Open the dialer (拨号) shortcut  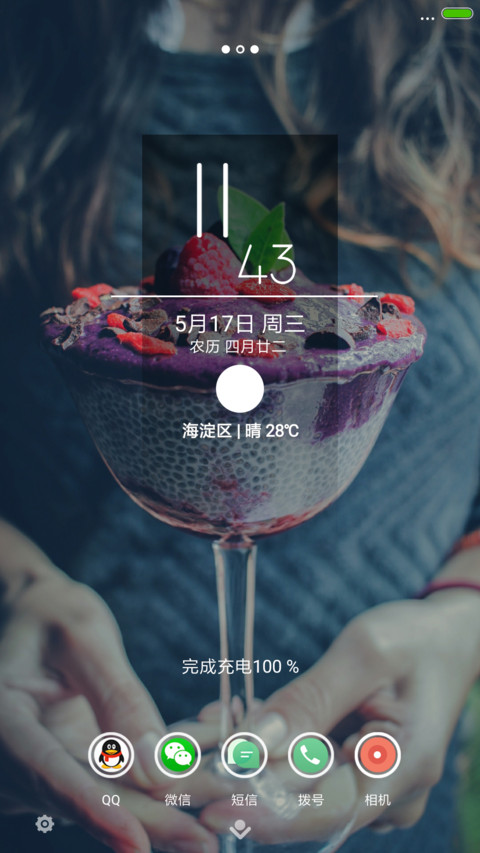pyautogui.click(x=311, y=755)
